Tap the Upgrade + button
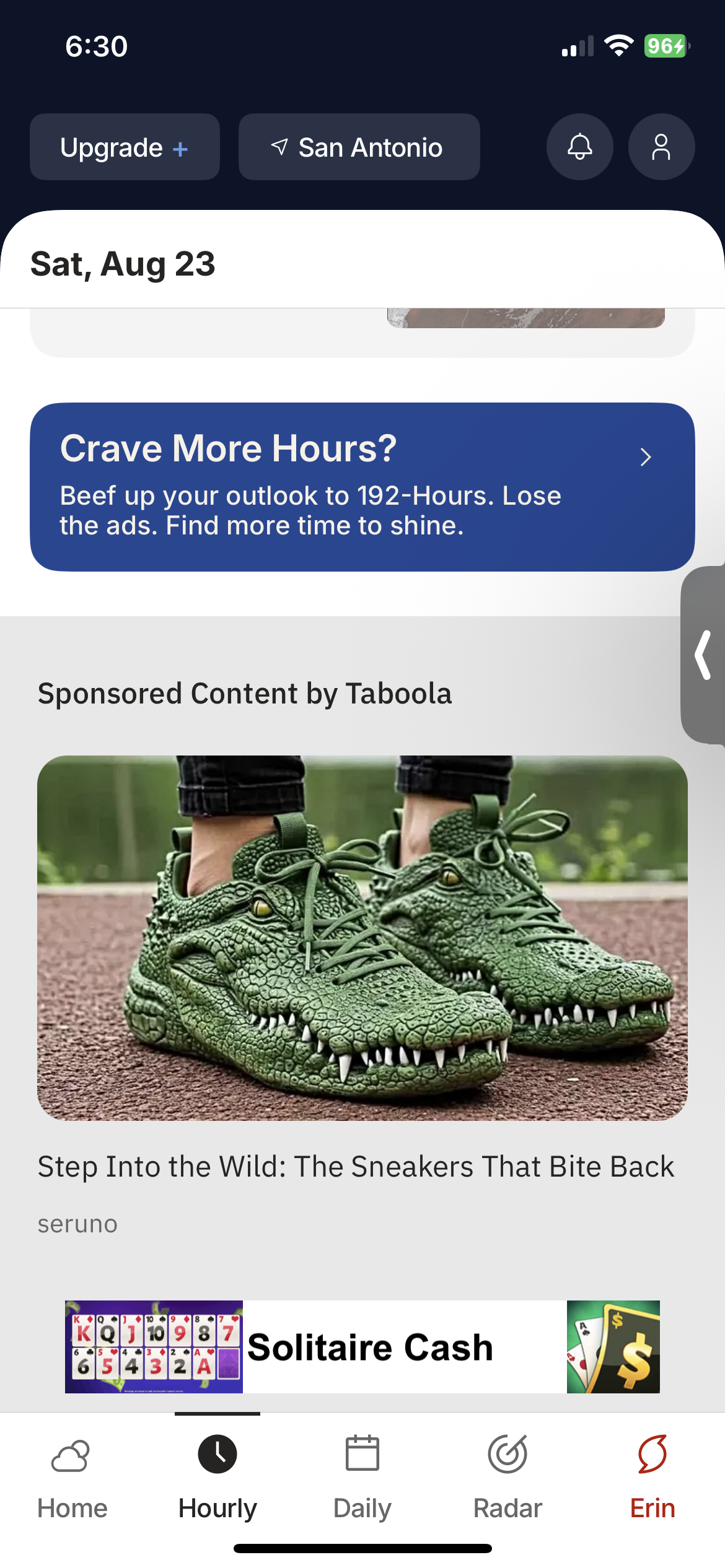This screenshot has height=1568, width=725. click(125, 147)
